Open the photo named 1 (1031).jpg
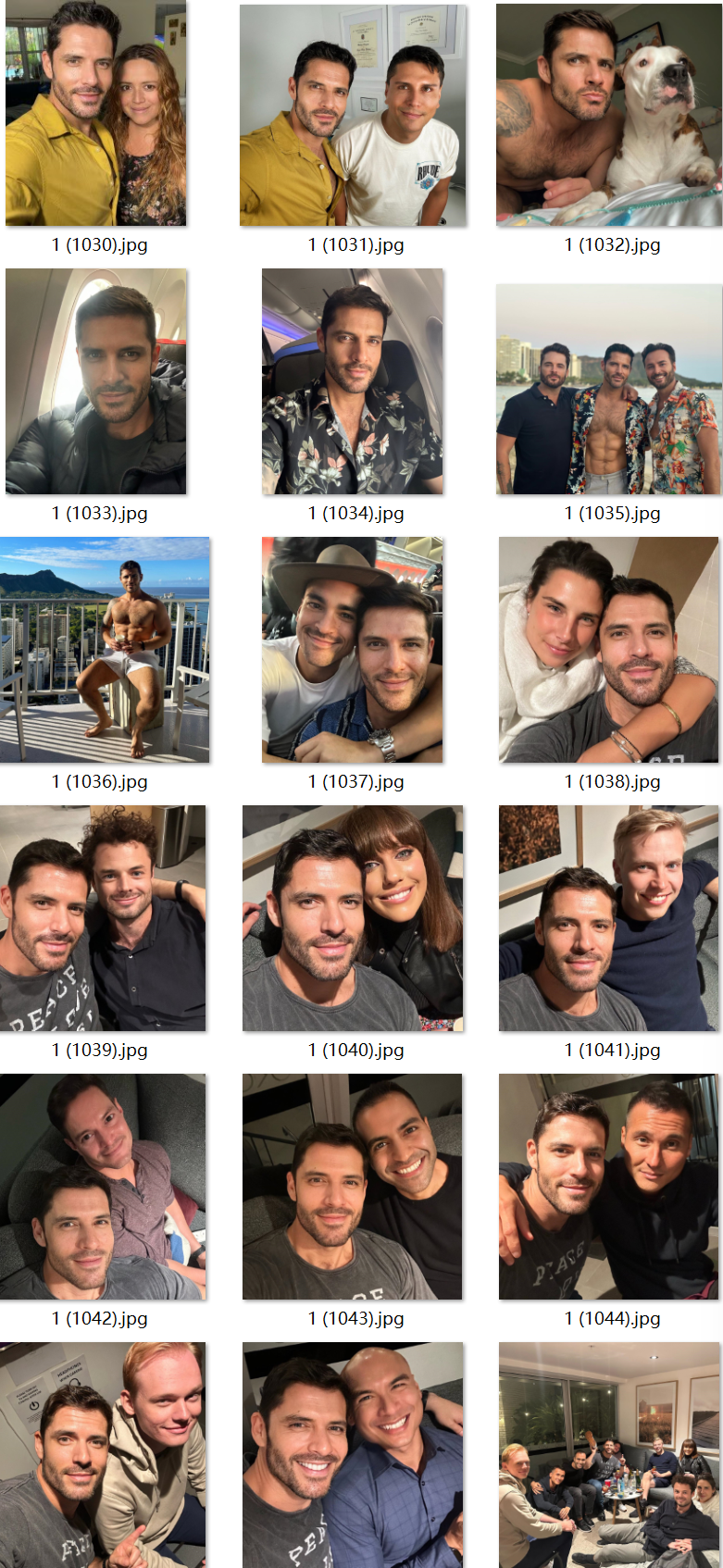 click(353, 116)
